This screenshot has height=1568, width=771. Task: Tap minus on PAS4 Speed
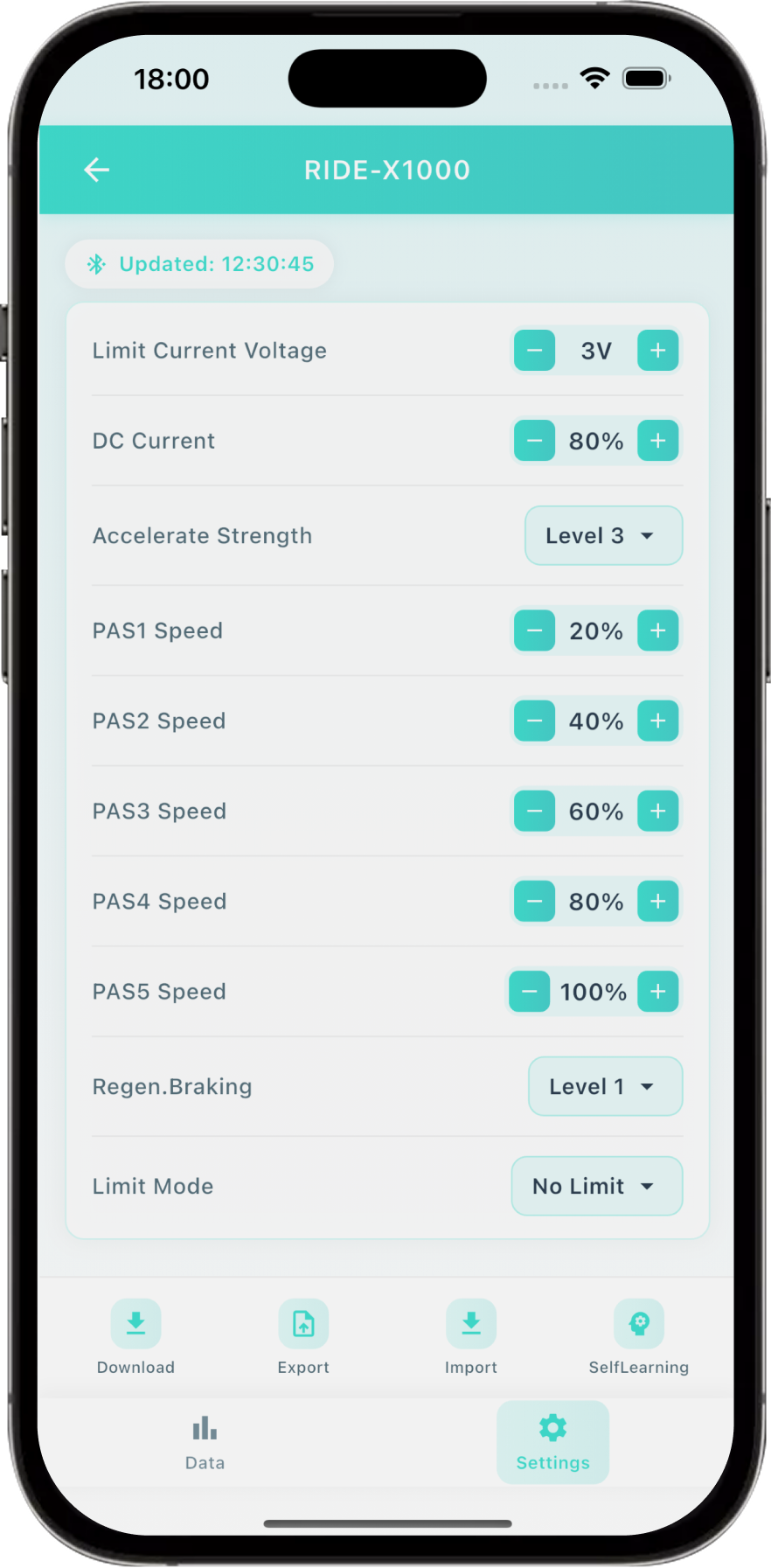(x=534, y=901)
